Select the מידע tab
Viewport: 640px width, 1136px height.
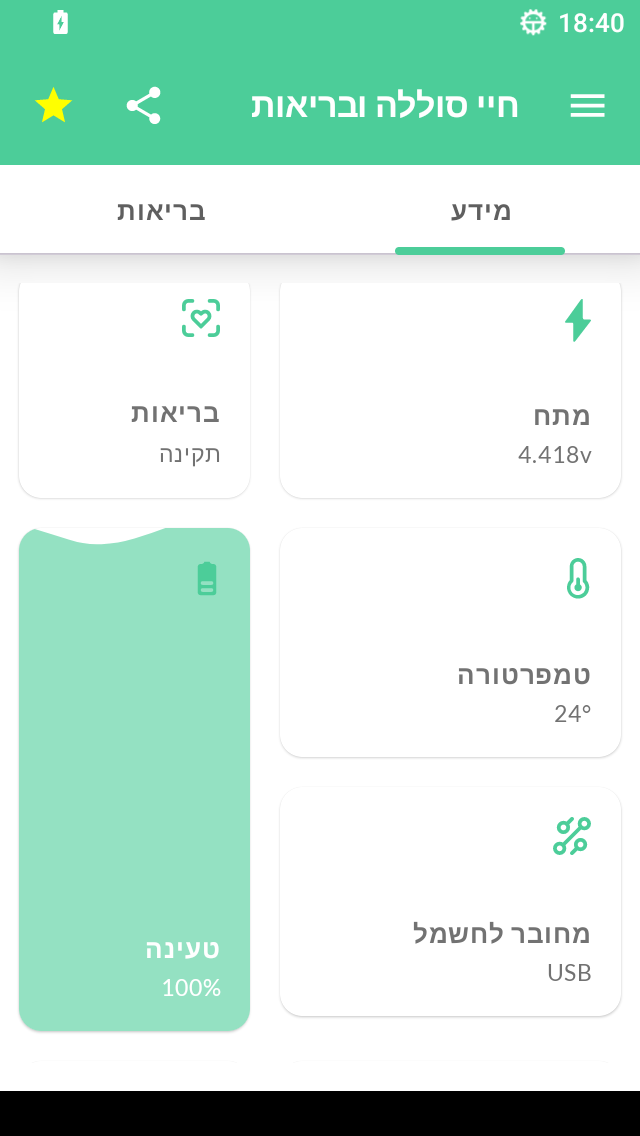(x=480, y=211)
